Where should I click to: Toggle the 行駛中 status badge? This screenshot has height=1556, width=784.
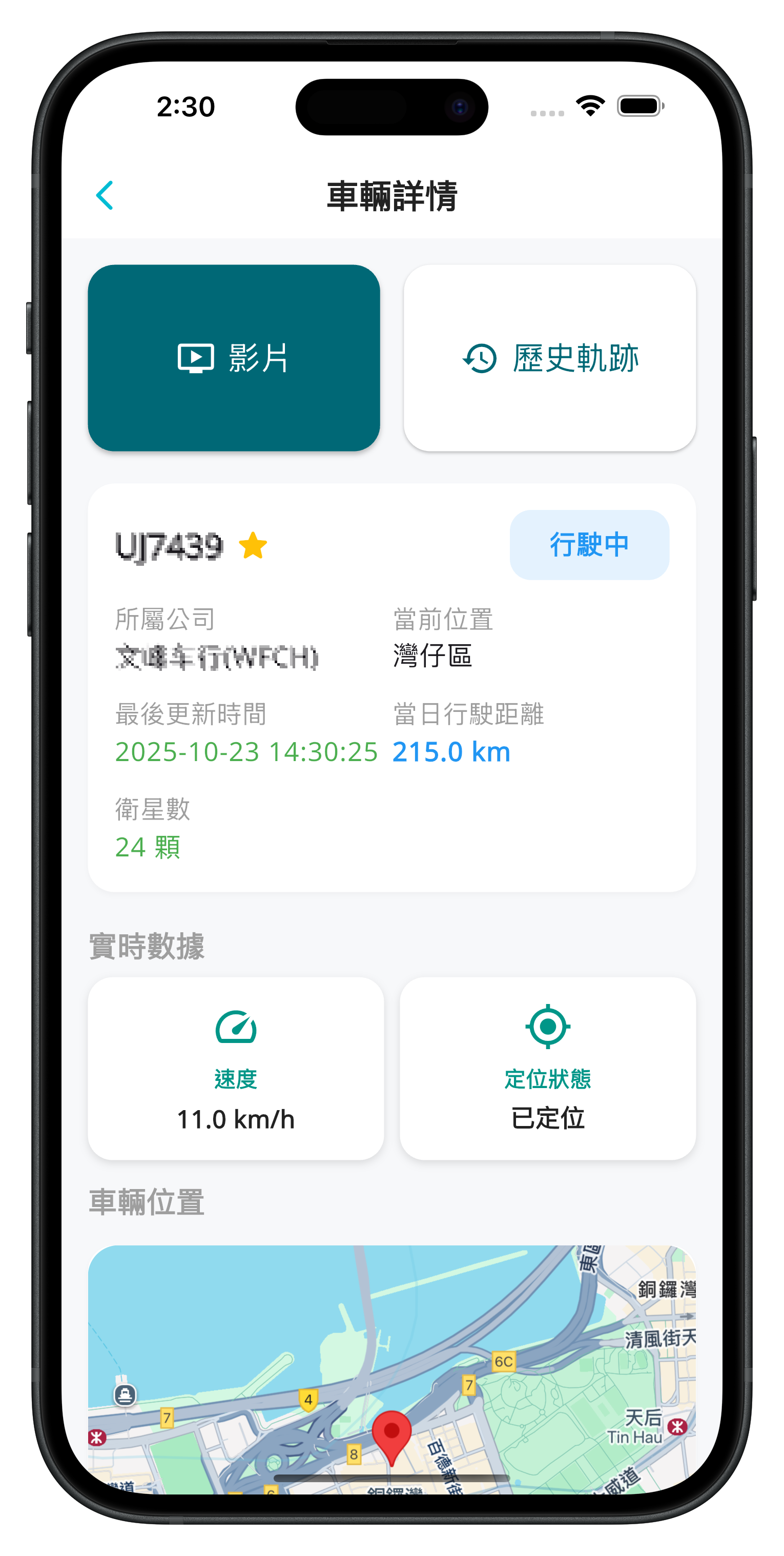coord(589,544)
